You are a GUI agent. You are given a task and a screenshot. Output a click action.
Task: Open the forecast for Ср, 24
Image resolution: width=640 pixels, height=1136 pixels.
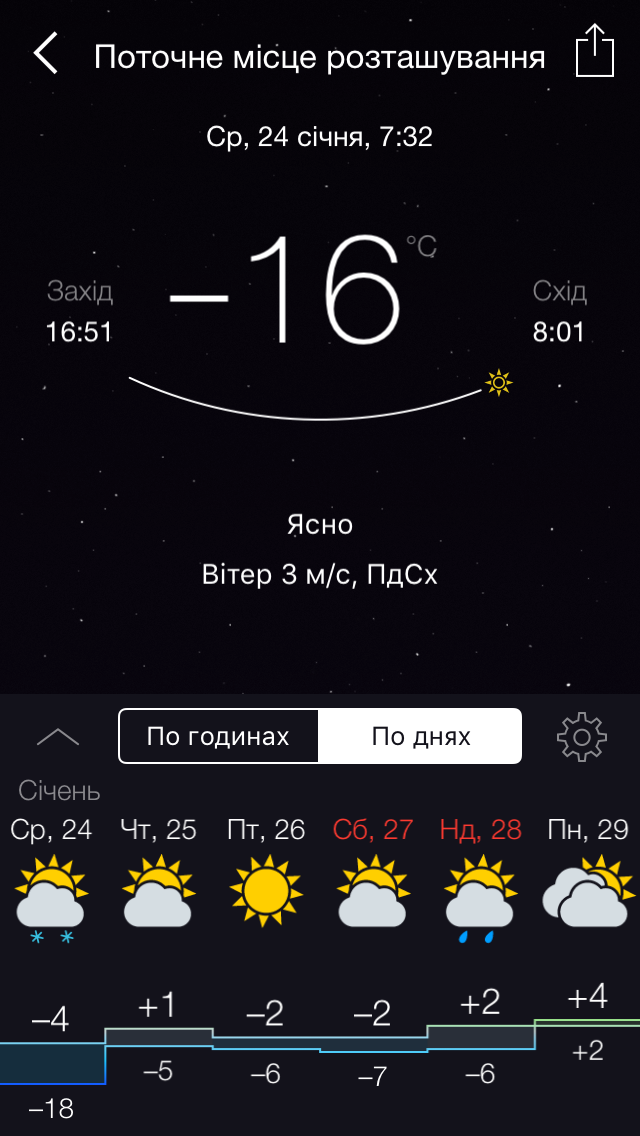51,880
